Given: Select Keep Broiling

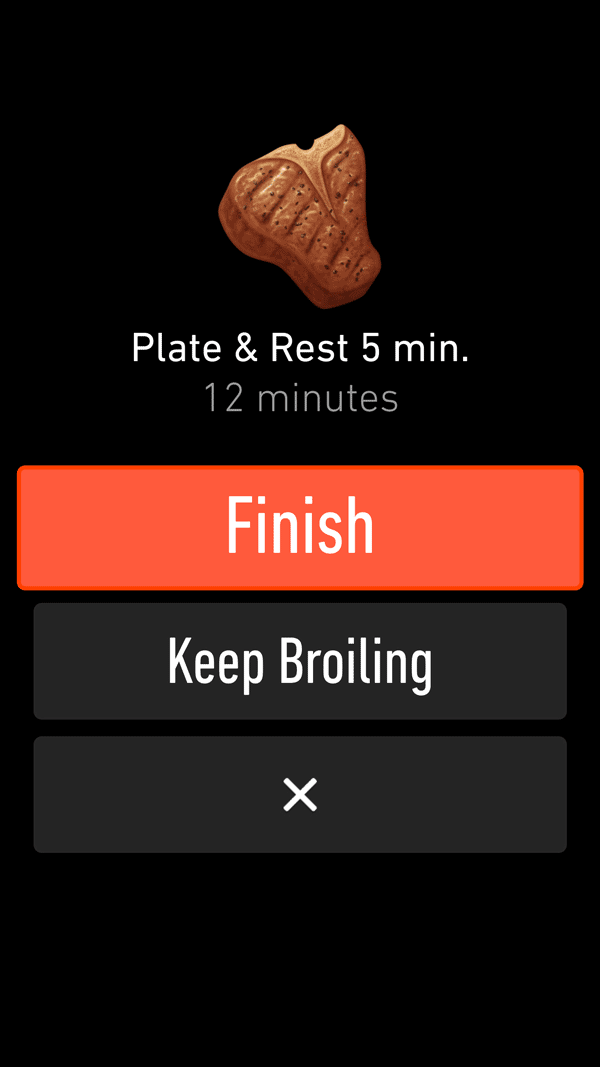Looking at the screenshot, I should pyautogui.click(x=300, y=661).
